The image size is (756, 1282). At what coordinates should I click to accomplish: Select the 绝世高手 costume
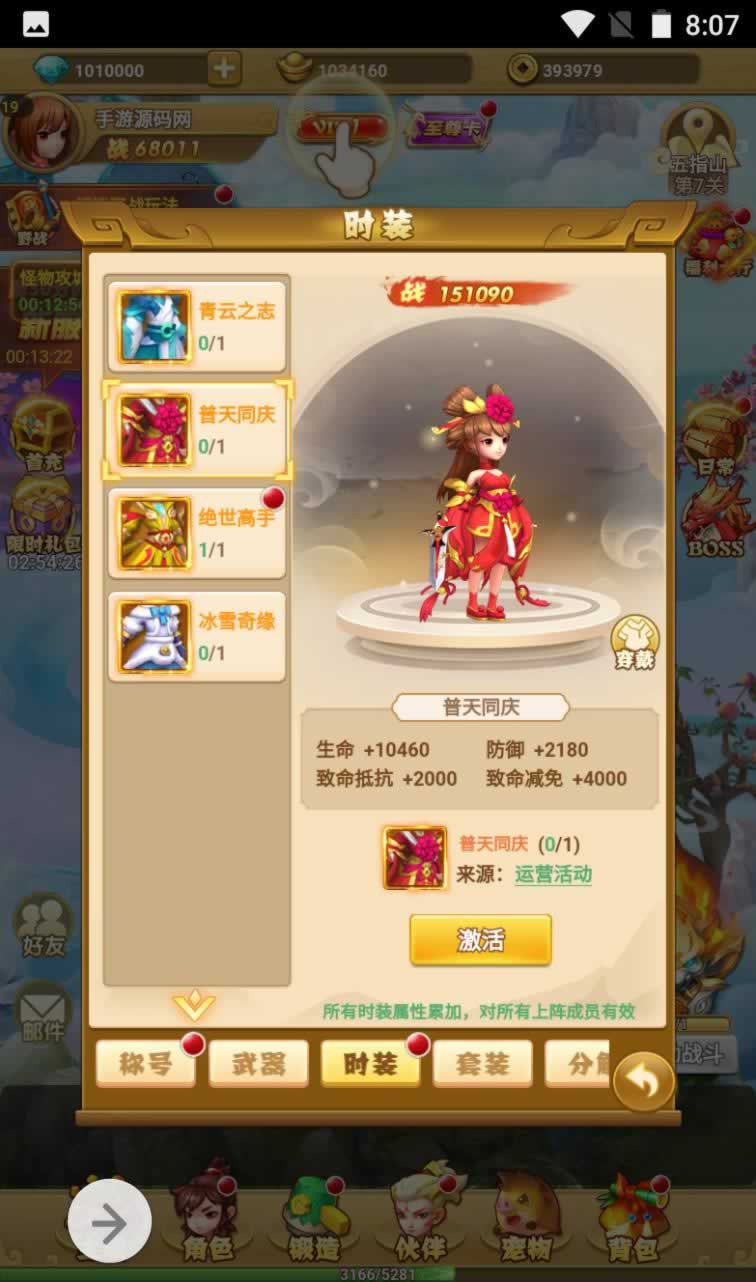point(197,533)
